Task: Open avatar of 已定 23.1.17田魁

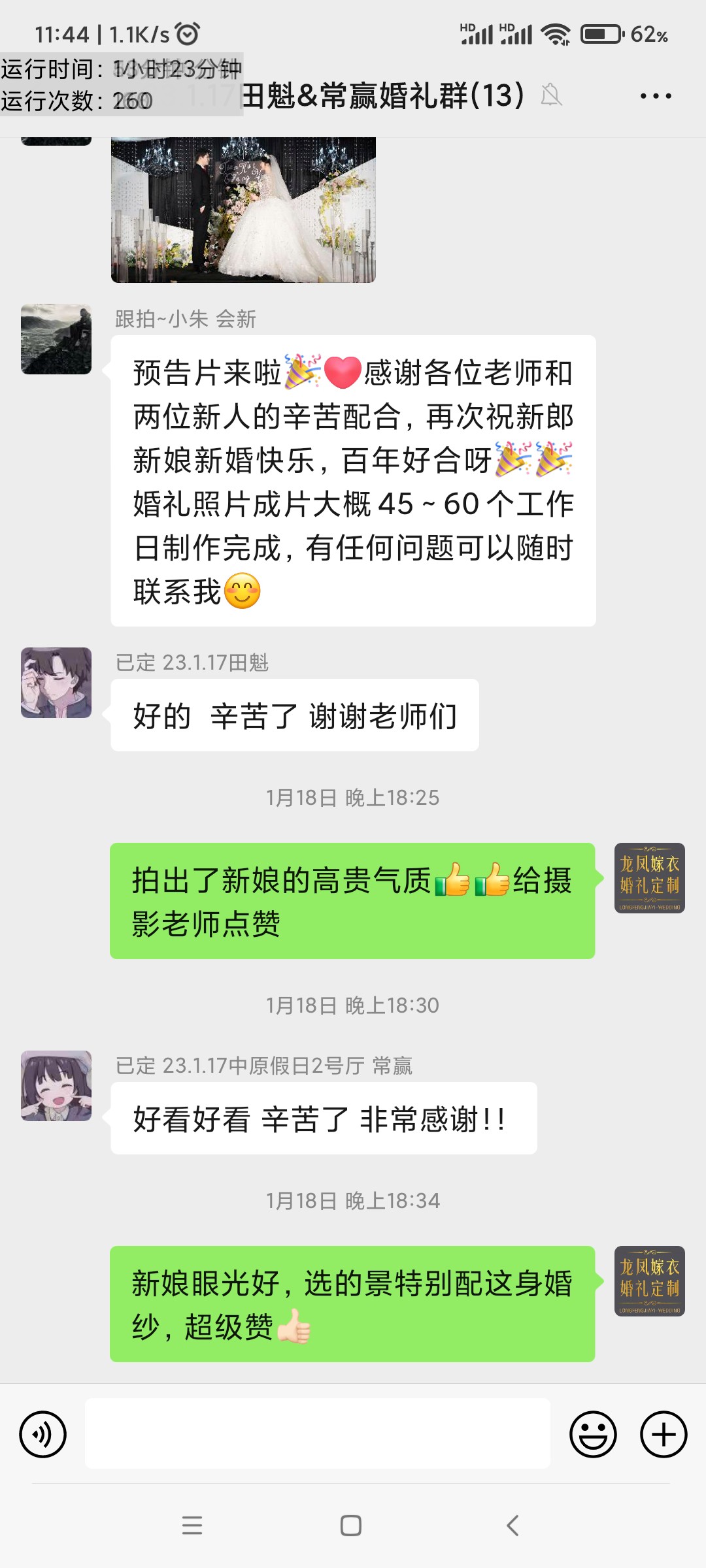Action: pos(56,683)
